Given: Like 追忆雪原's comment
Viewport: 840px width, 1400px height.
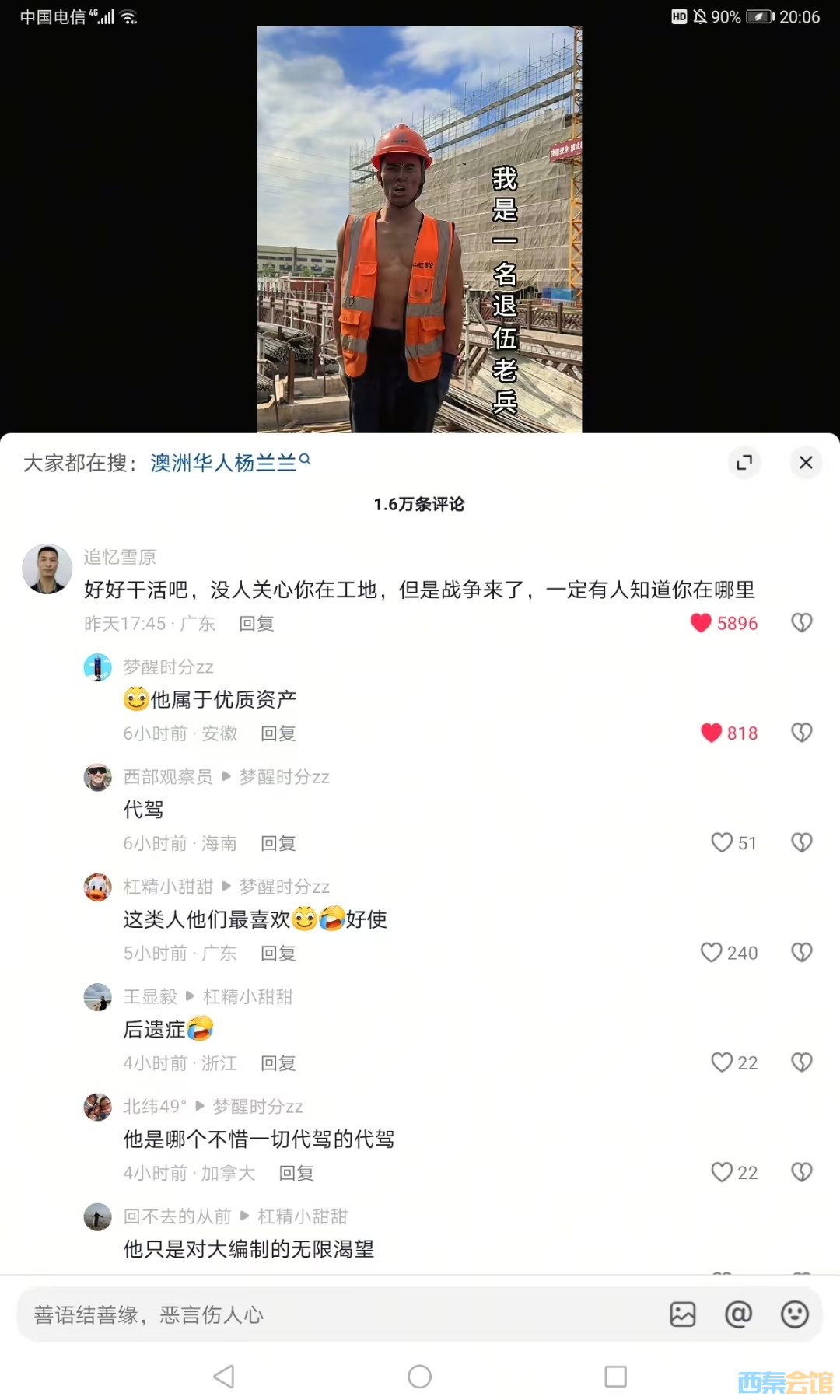Looking at the screenshot, I should pos(702,623).
